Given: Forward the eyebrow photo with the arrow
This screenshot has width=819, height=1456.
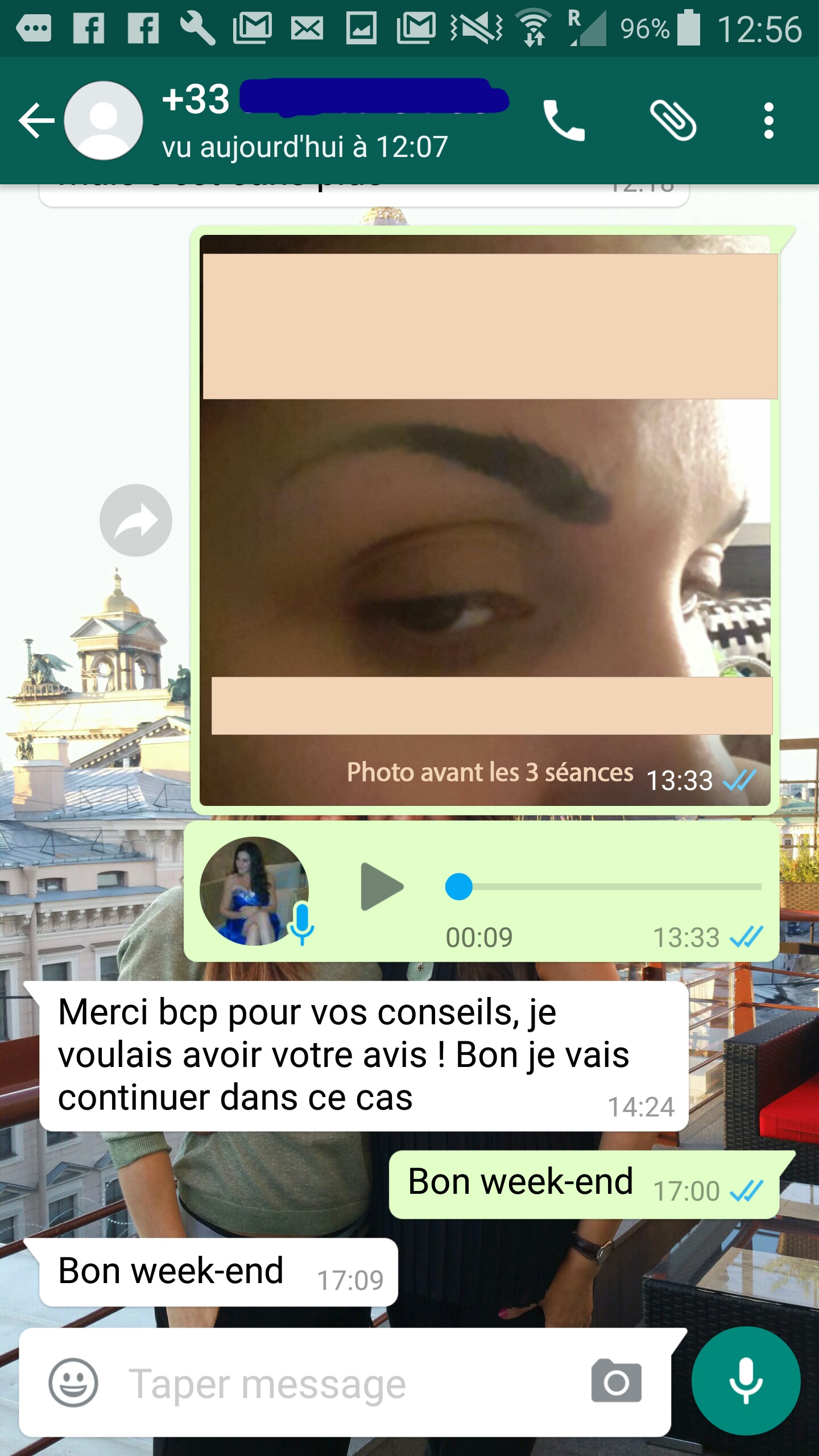Looking at the screenshot, I should coord(135,520).
